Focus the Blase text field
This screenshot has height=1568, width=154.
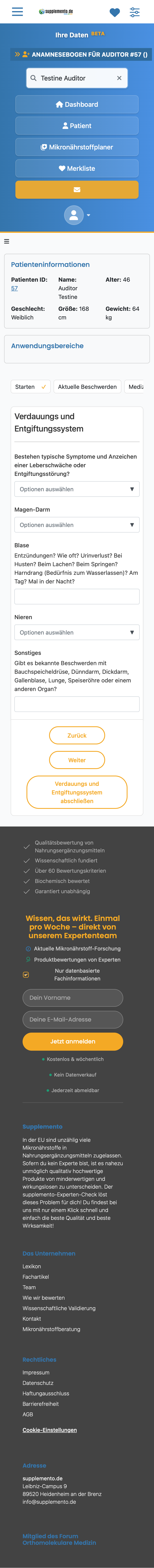pos(77,597)
